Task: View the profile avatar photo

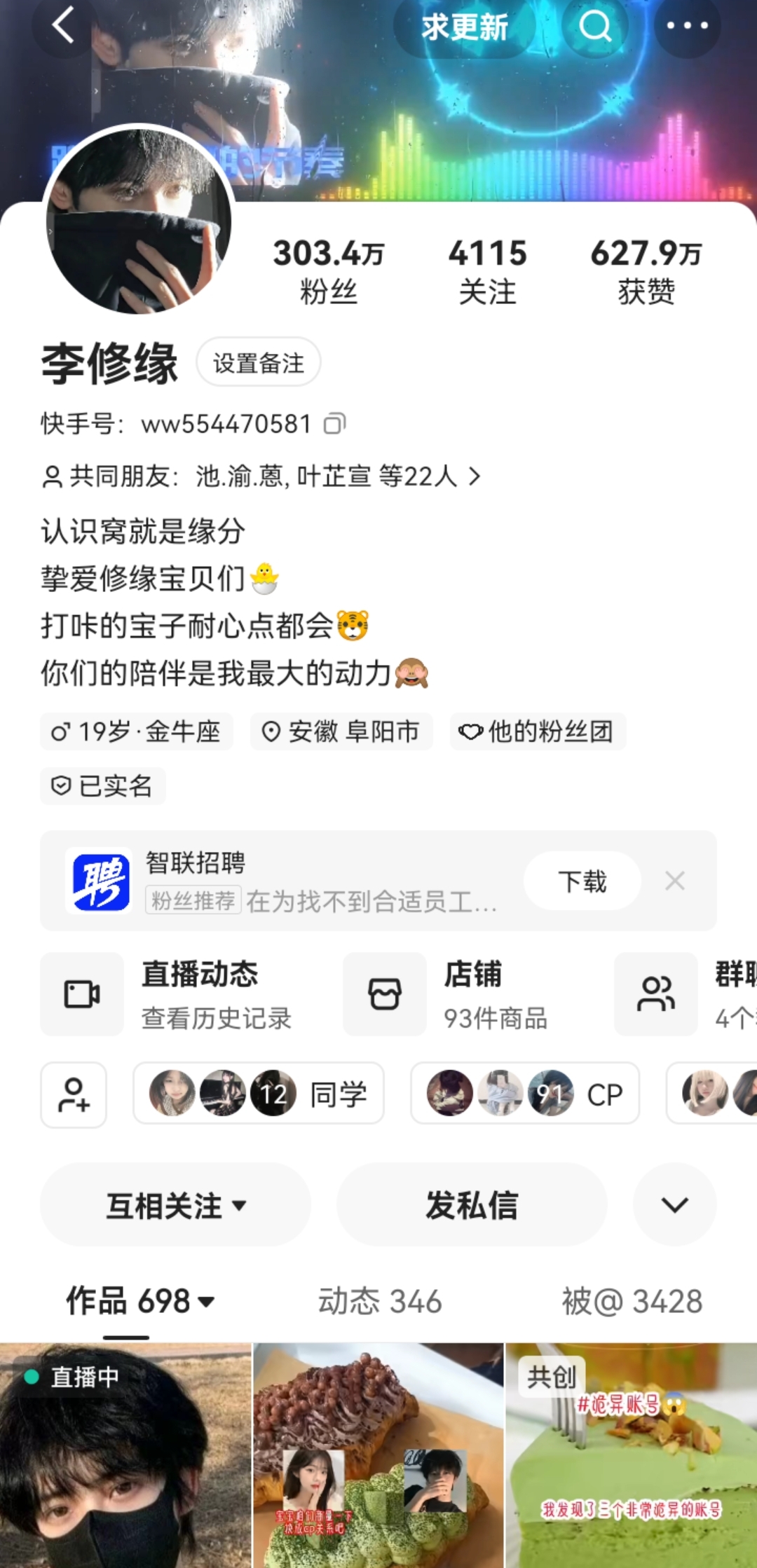Action: click(139, 220)
